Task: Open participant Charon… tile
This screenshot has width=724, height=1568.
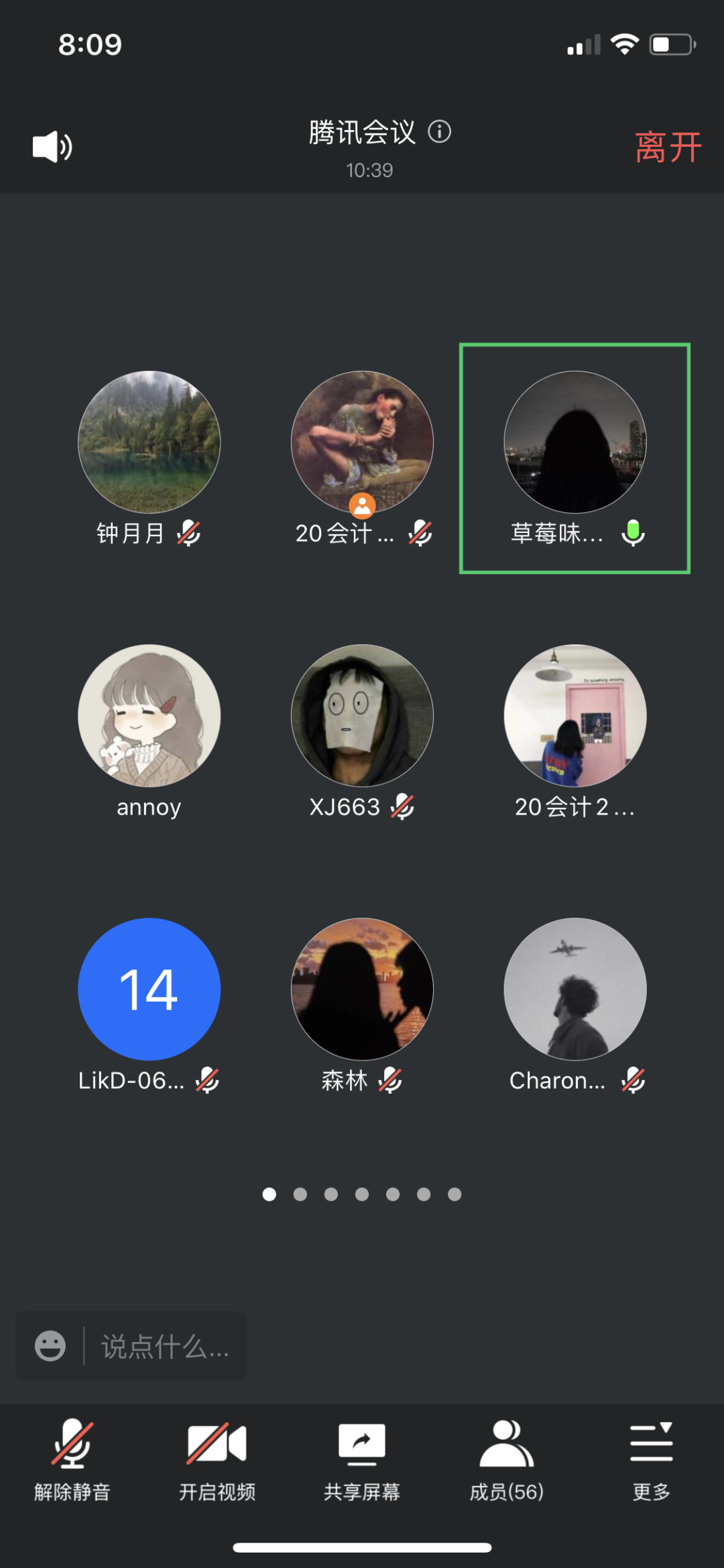Action: 575,989
